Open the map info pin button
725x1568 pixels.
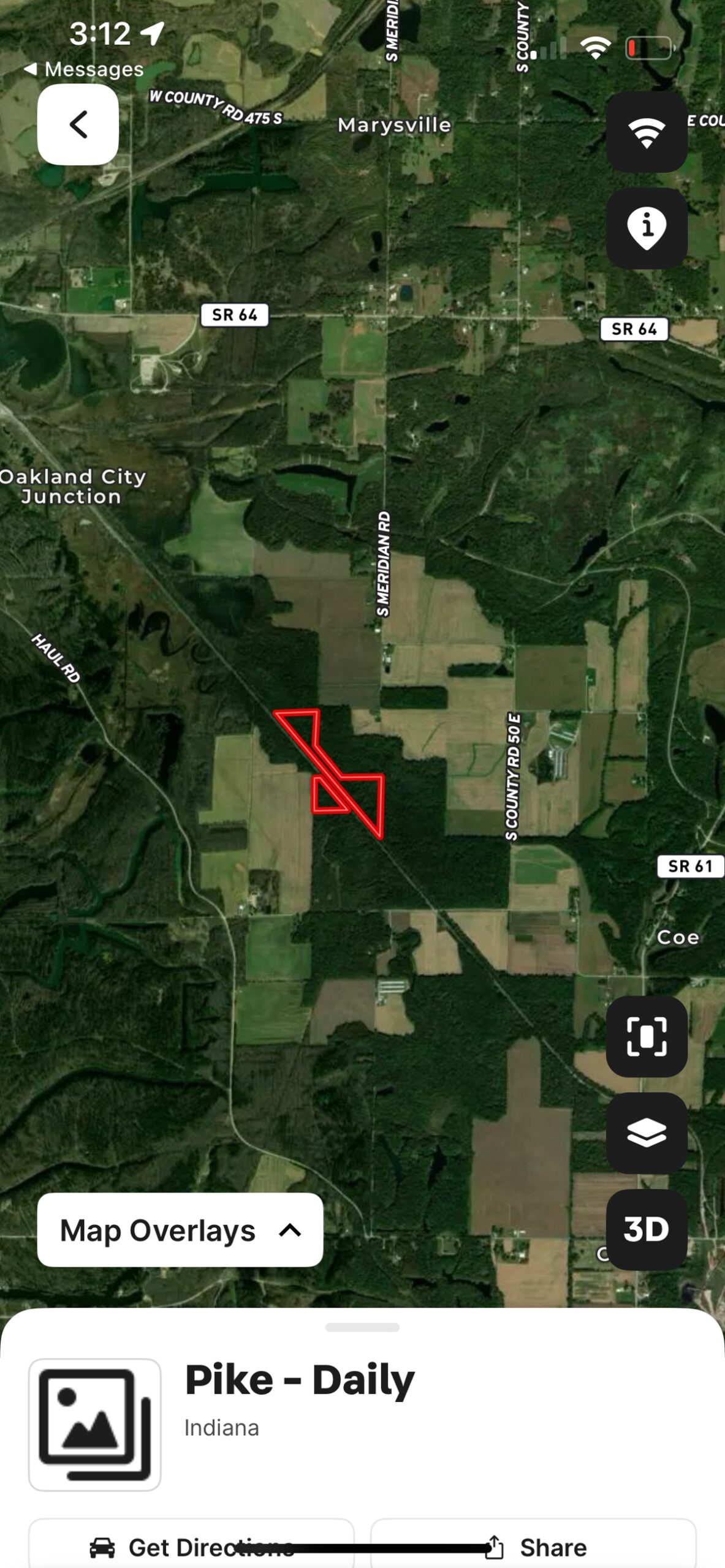click(646, 228)
